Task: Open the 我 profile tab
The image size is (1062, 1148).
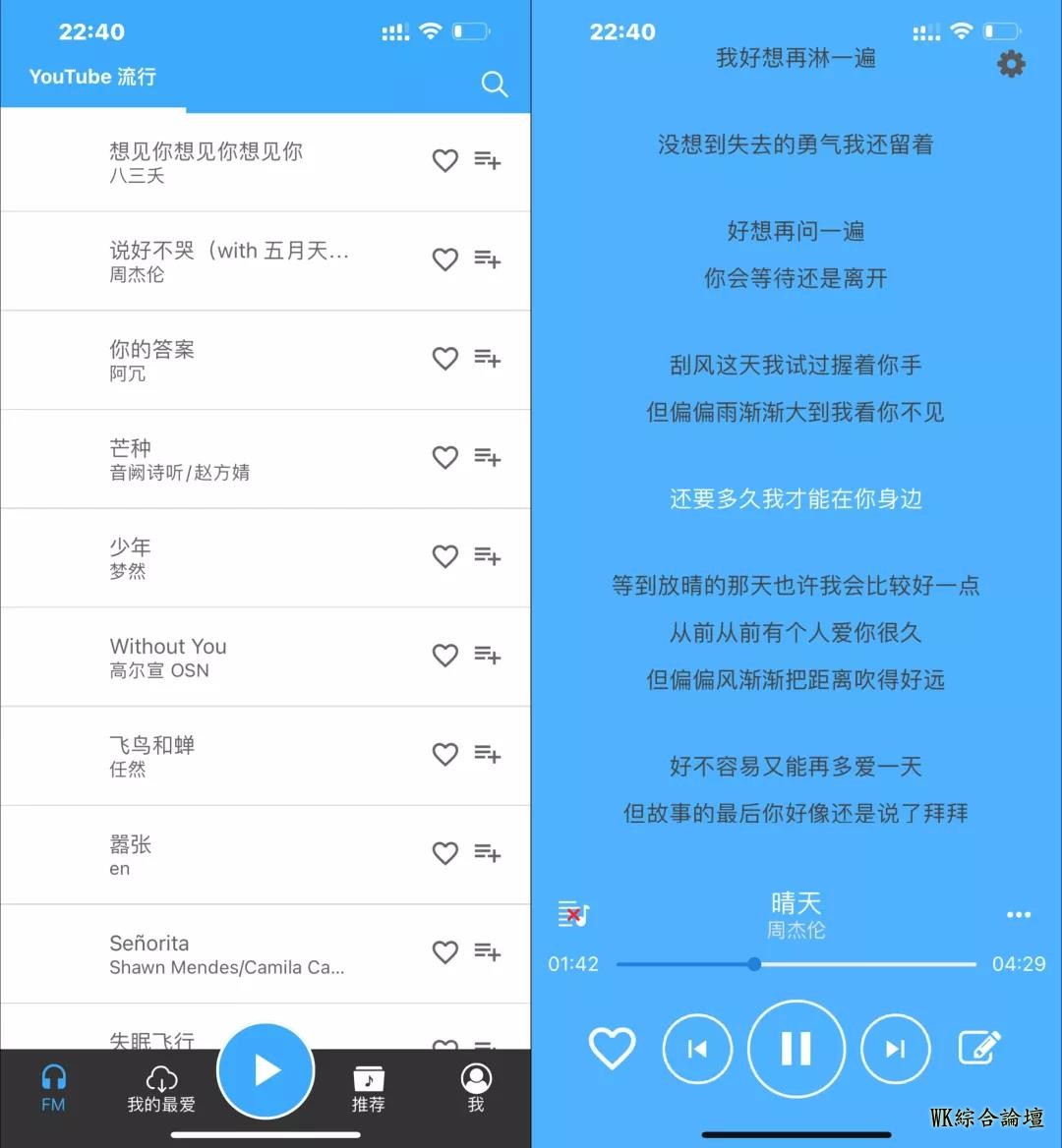Action: tap(476, 1089)
